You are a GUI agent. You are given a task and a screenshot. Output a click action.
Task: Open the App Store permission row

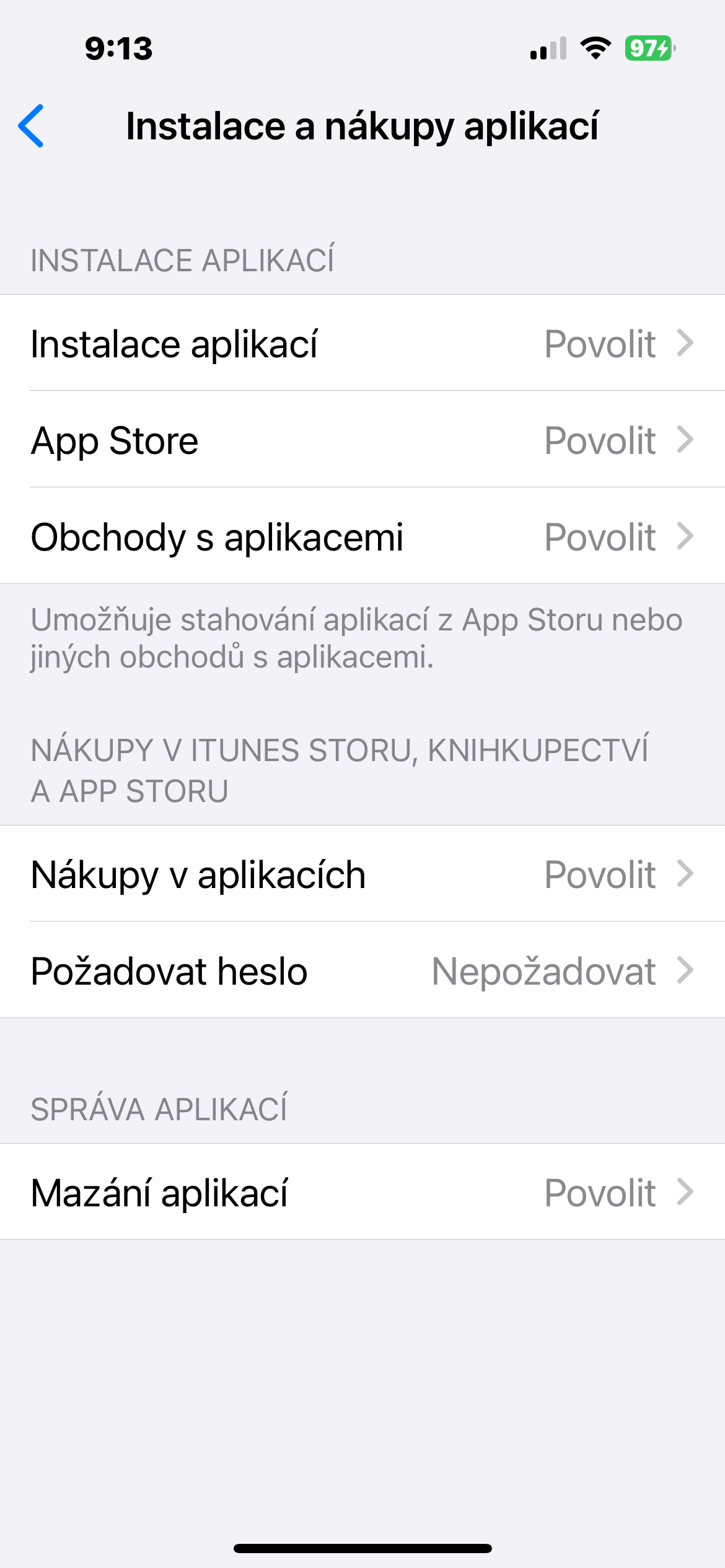362,440
